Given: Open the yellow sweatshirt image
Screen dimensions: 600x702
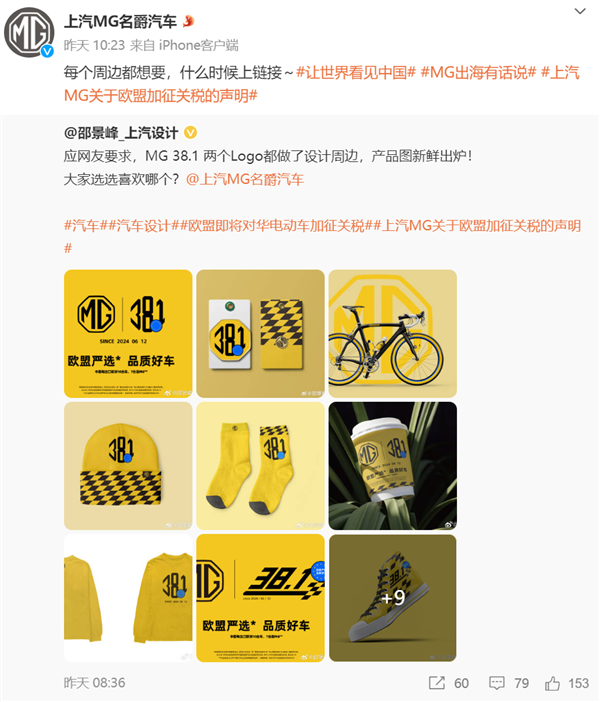Looking at the screenshot, I should (x=127, y=598).
